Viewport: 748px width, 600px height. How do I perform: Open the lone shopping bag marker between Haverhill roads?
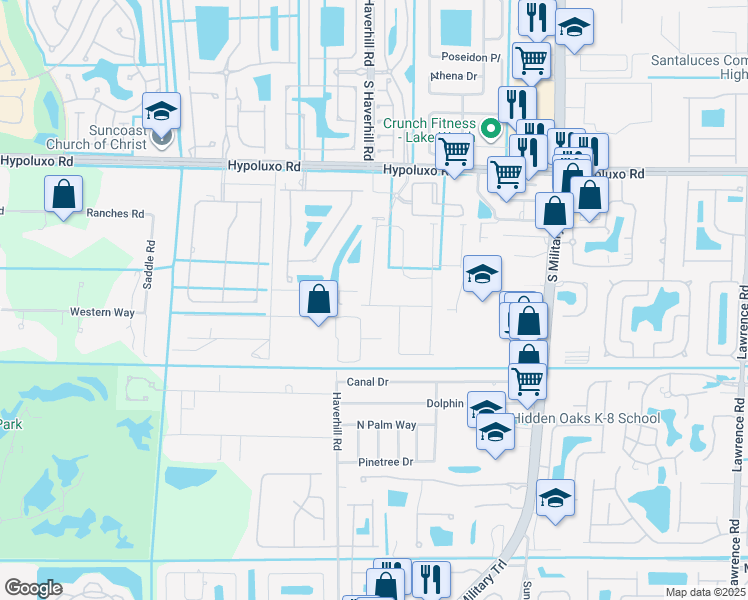[318, 302]
